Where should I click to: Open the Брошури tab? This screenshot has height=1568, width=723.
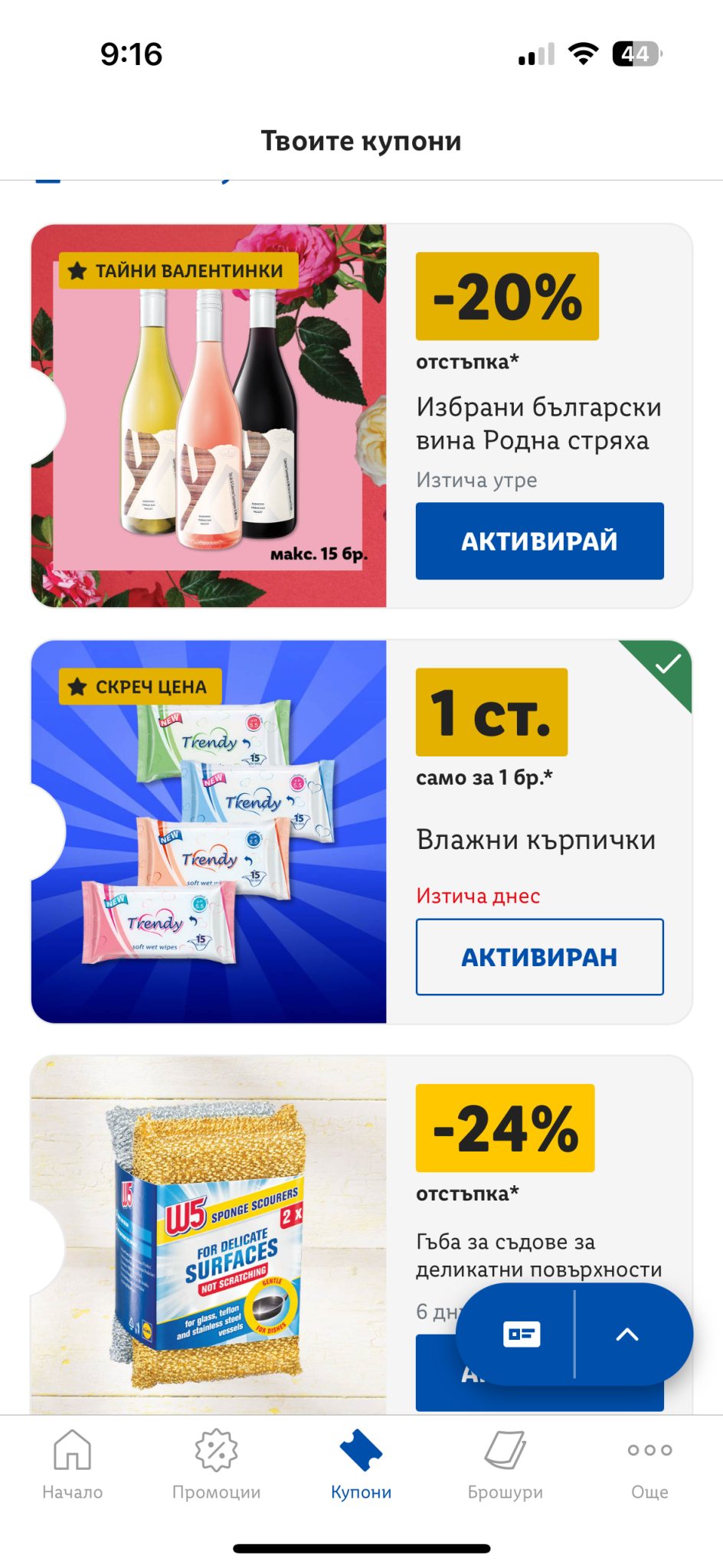(505, 1464)
